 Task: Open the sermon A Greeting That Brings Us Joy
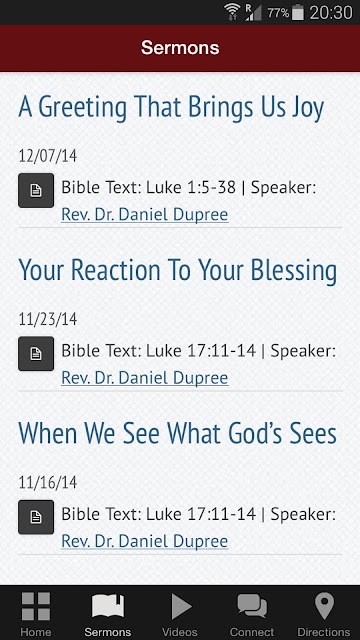click(x=171, y=108)
